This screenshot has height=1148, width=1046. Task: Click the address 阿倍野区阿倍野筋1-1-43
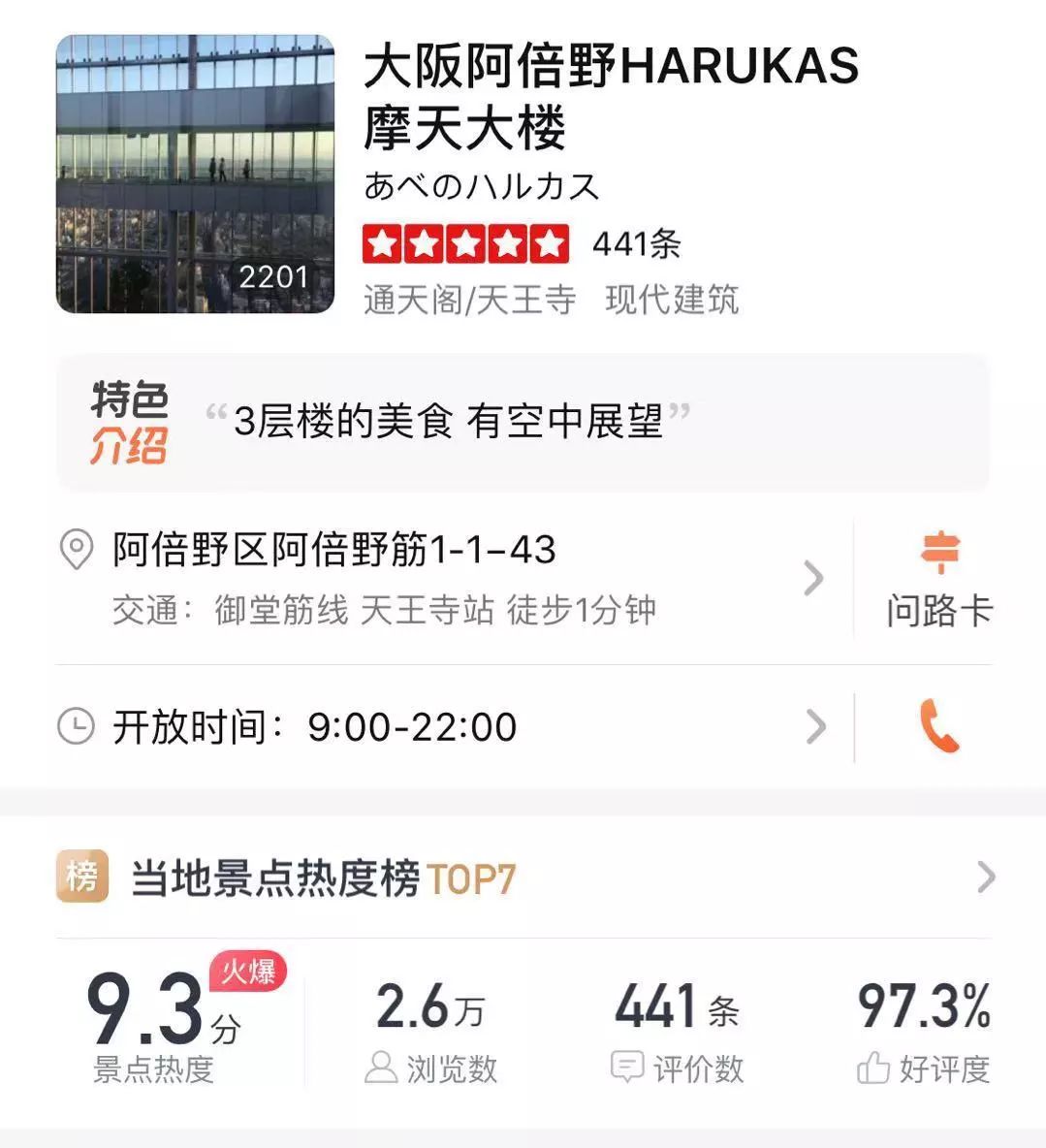tap(330, 551)
